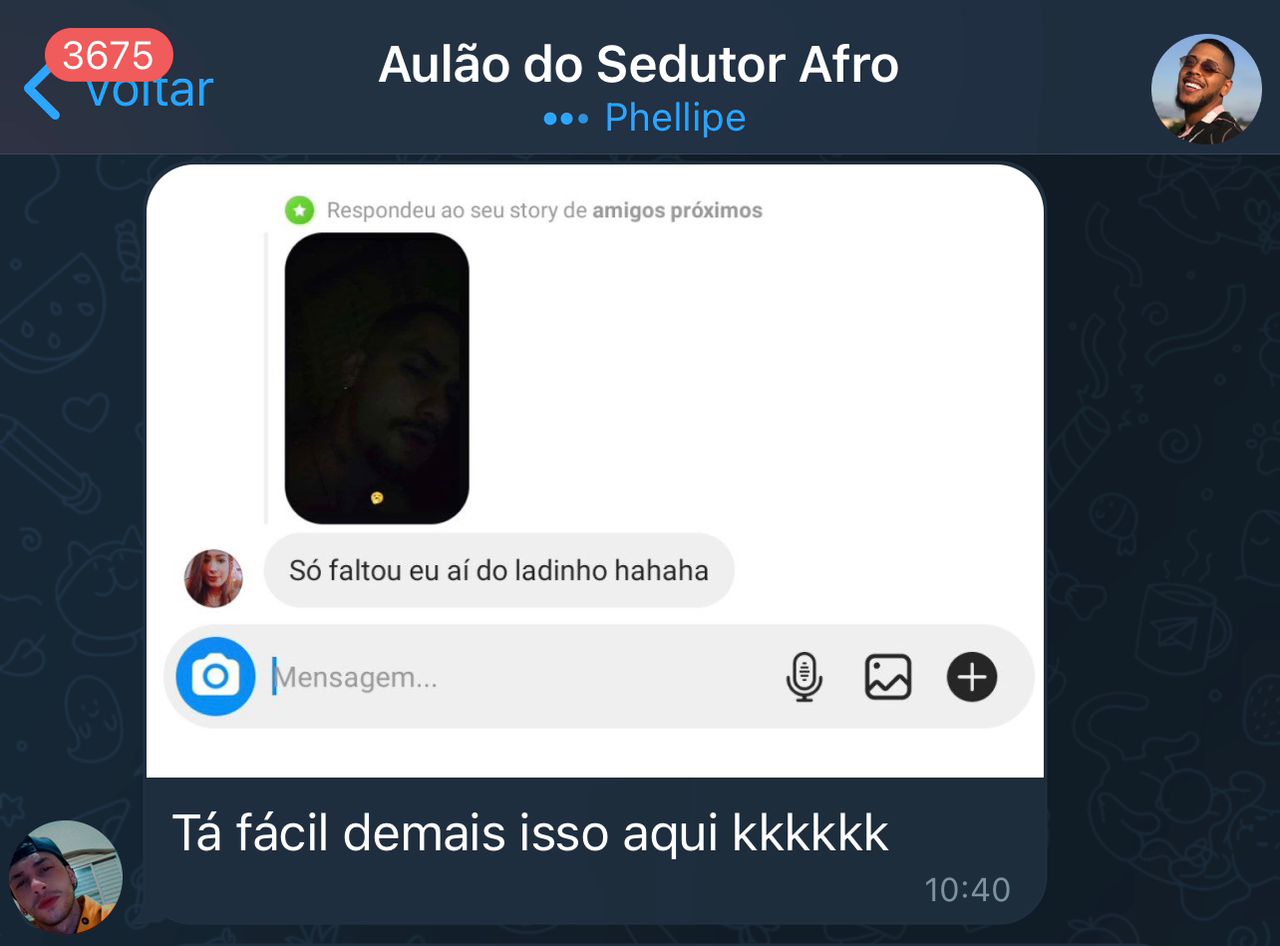Image resolution: width=1280 pixels, height=946 pixels.
Task: Open the group profile photo
Action: coord(1205,90)
